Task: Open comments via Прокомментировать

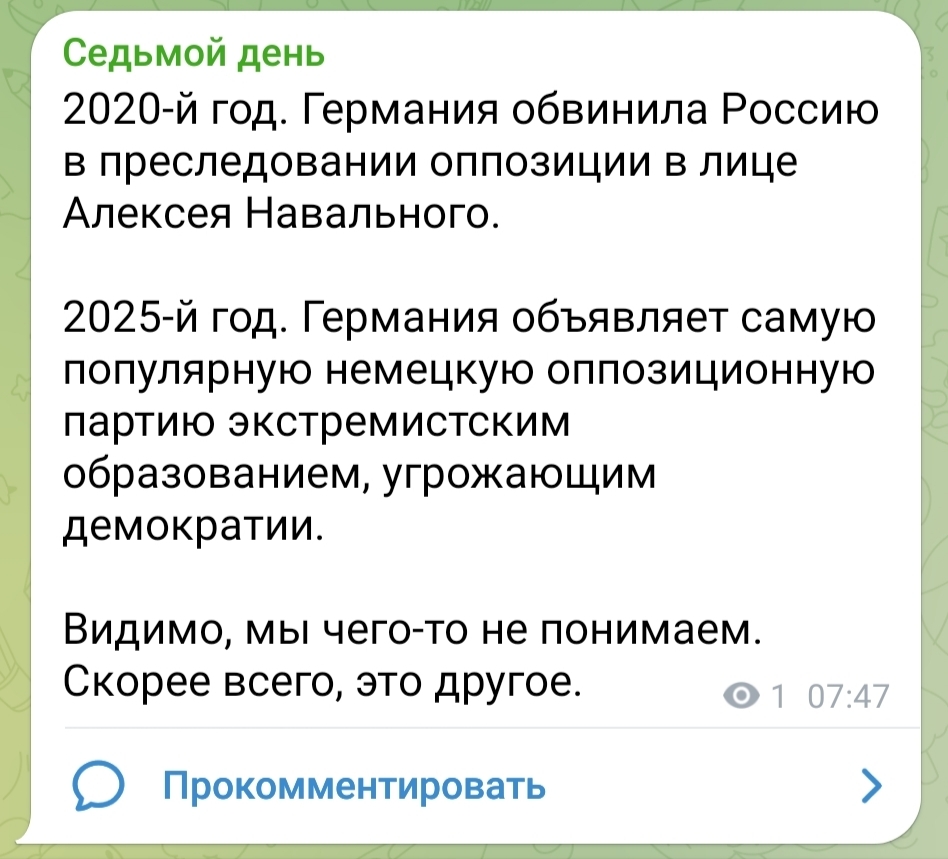Action: (x=354, y=786)
